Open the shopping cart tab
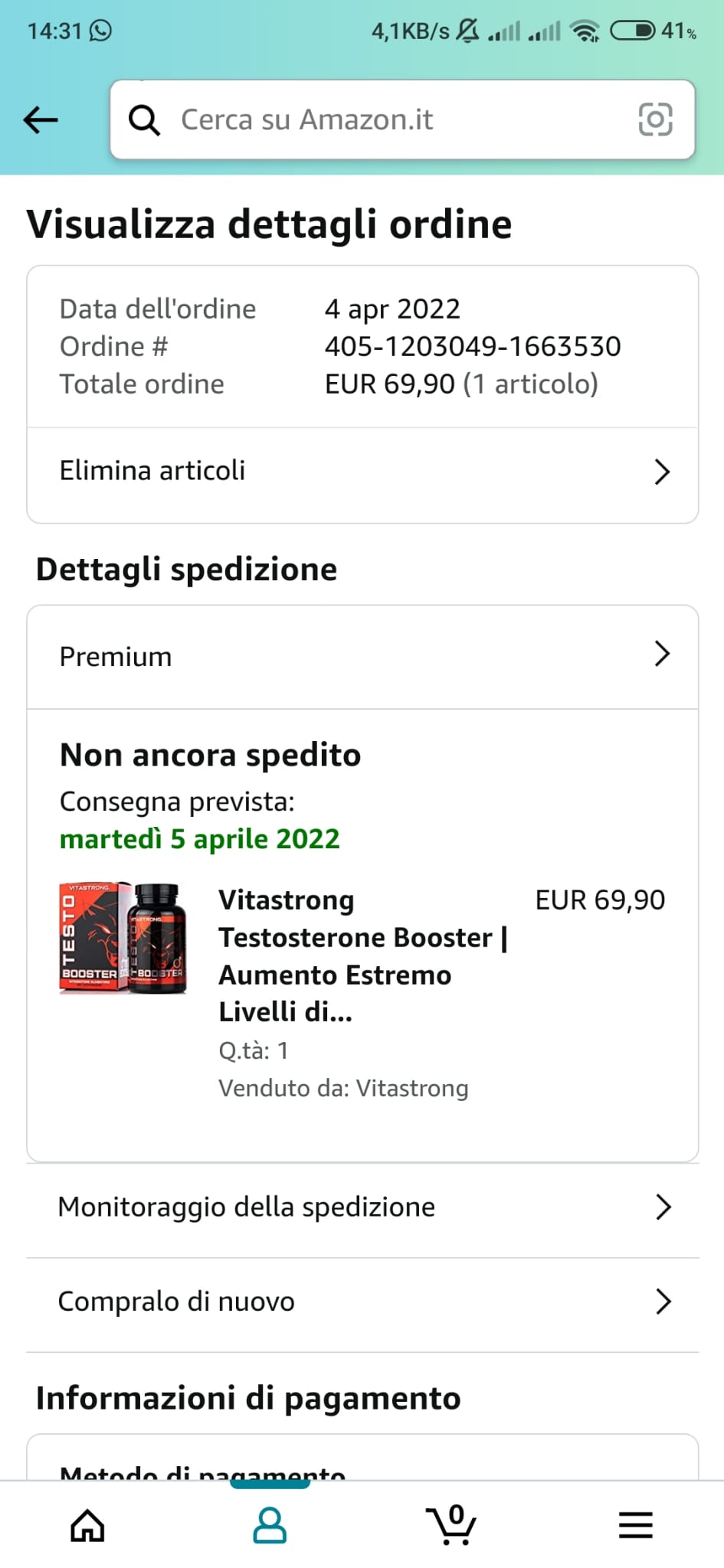The width and height of the screenshot is (724, 1568). pyautogui.click(x=452, y=1525)
